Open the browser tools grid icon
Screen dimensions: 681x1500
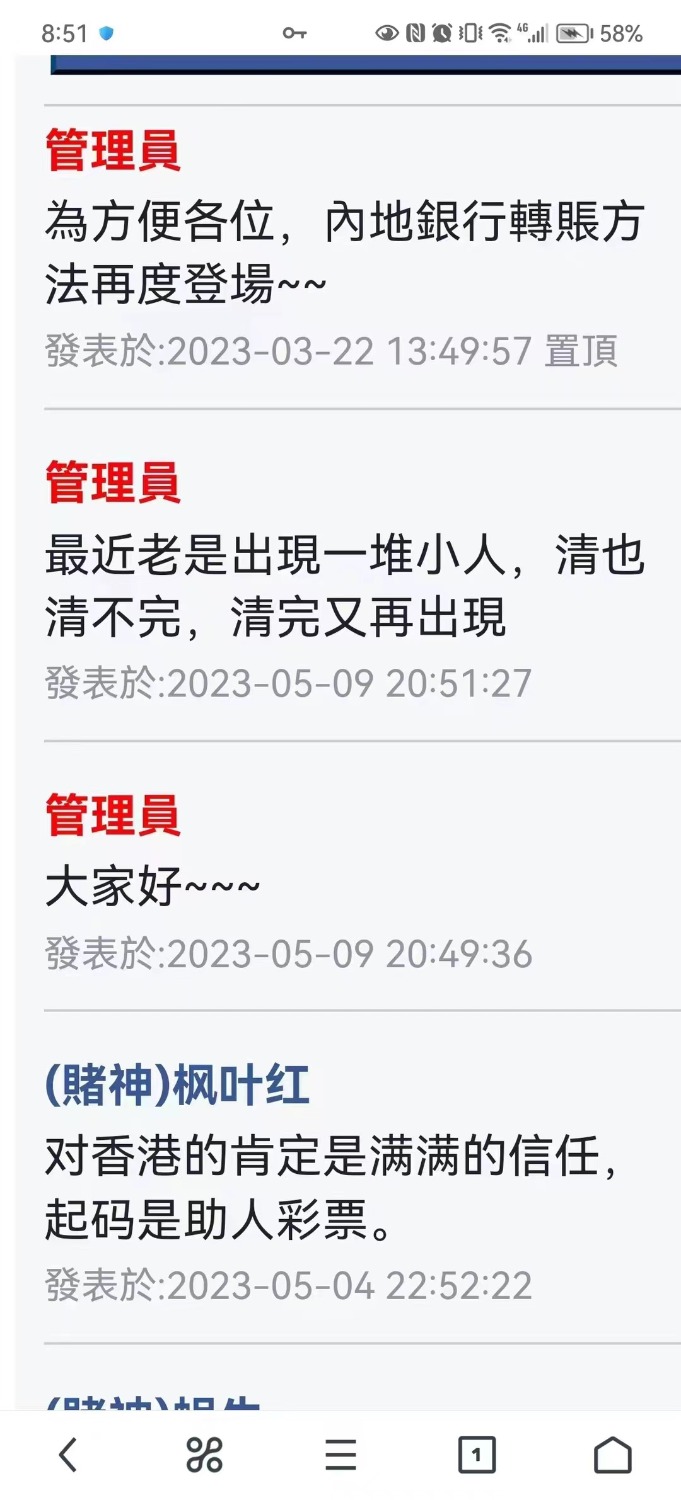click(204, 1455)
